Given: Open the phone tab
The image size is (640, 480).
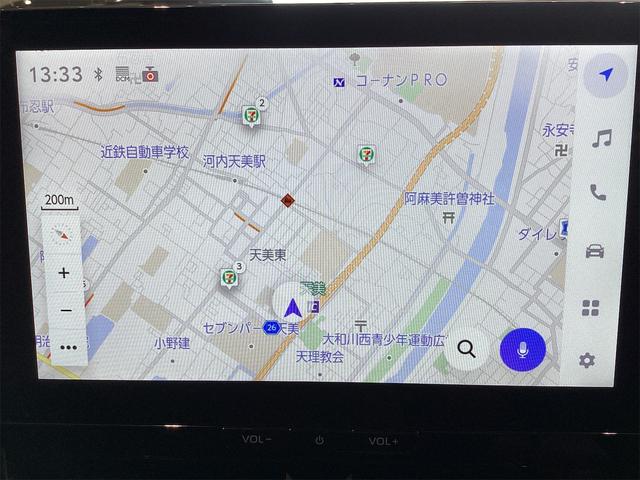Looking at the screenshot, I should pyautogui.click(x=598, y=193).
